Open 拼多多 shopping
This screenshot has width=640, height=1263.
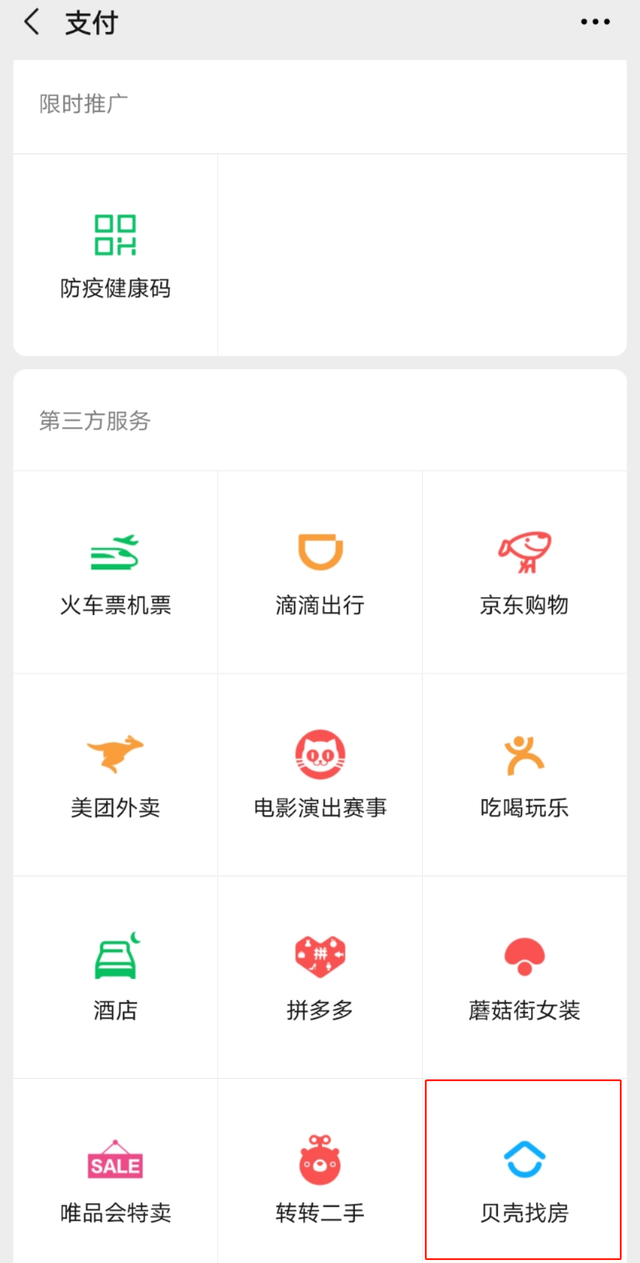pos(320,977)
